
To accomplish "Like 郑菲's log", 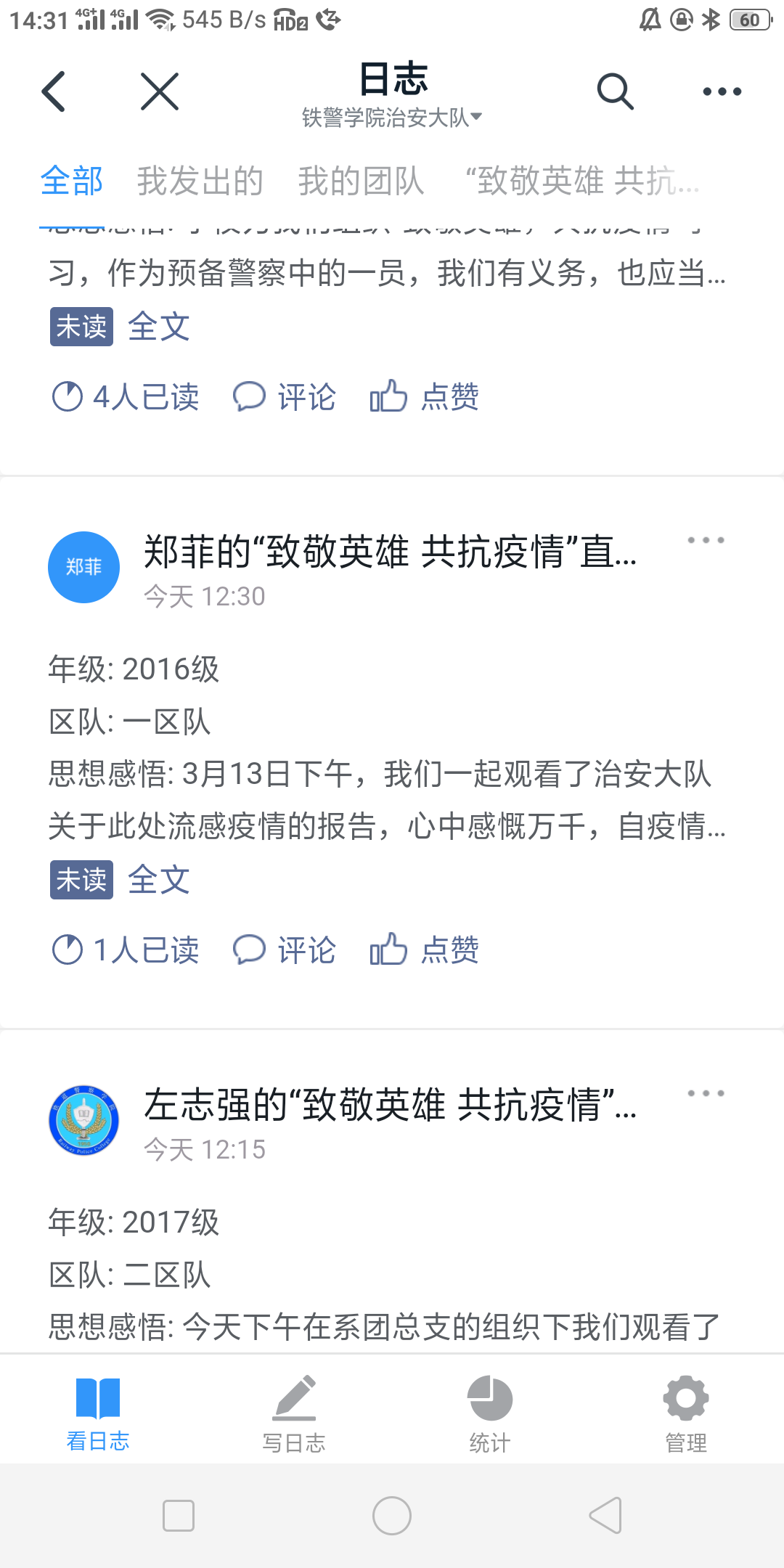I will [425, 950].
